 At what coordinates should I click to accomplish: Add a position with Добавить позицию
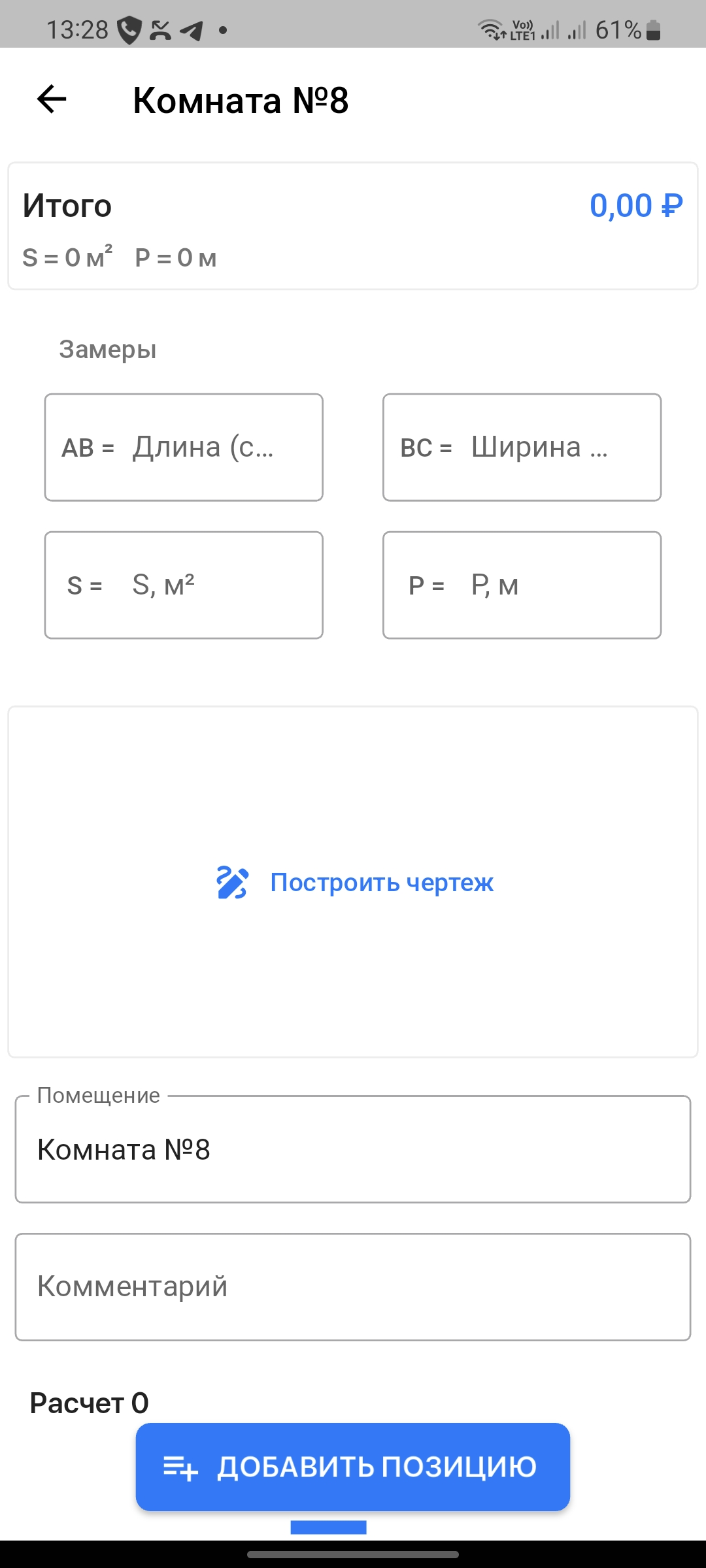pyautogui.click(x=353, y=1467)
